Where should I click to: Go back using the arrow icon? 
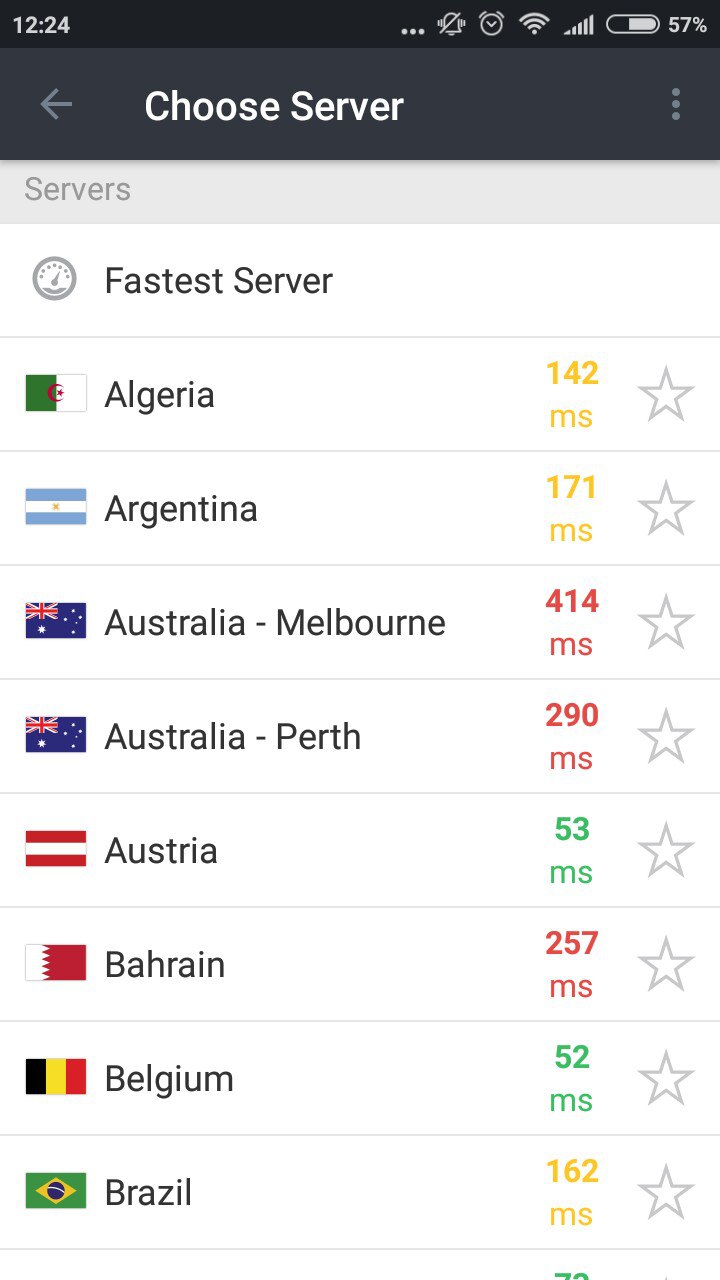56,105
